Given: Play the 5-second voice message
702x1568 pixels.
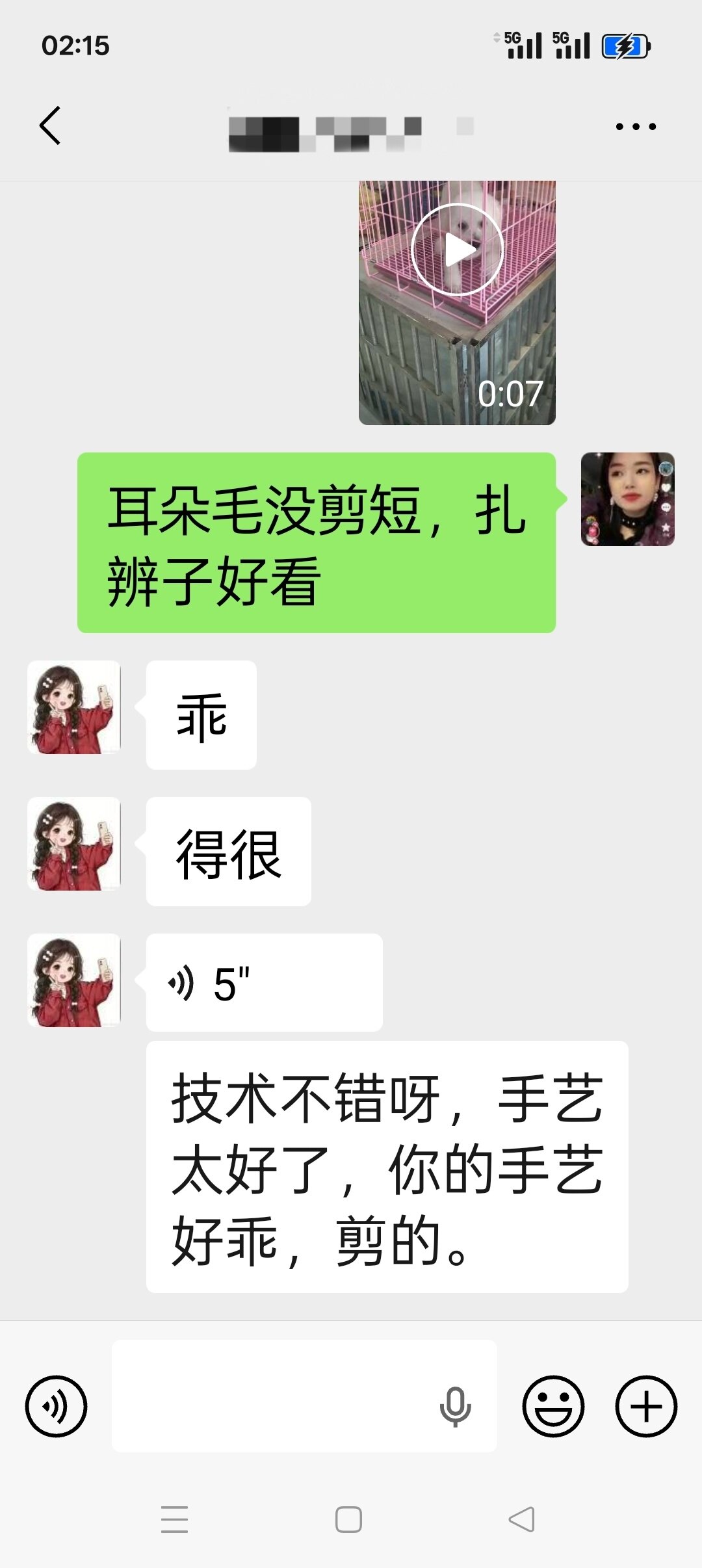Looking at the screenshot, I should pyautogui.click(x=263, y=982).
